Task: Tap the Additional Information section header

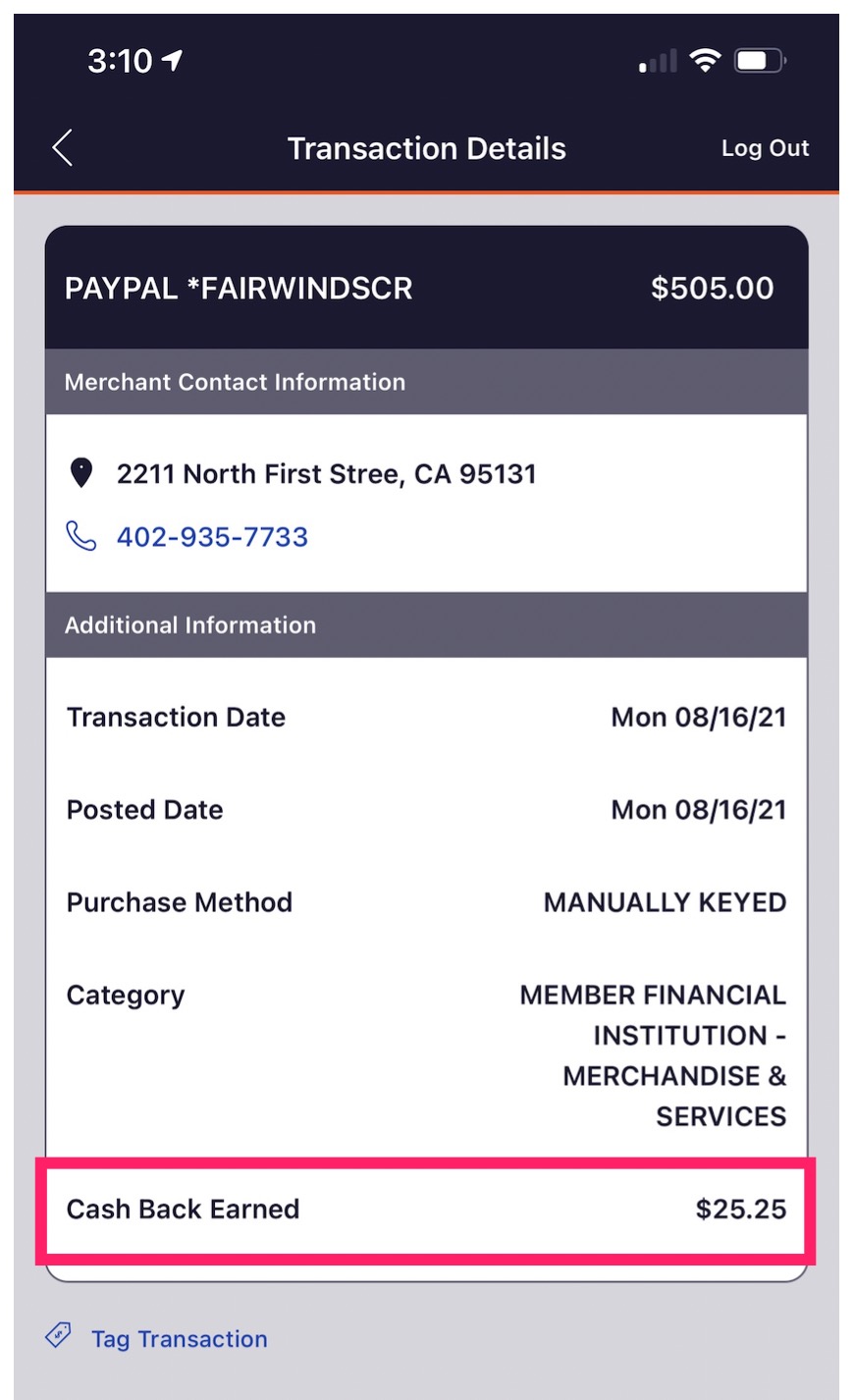Action: (189, 624)
